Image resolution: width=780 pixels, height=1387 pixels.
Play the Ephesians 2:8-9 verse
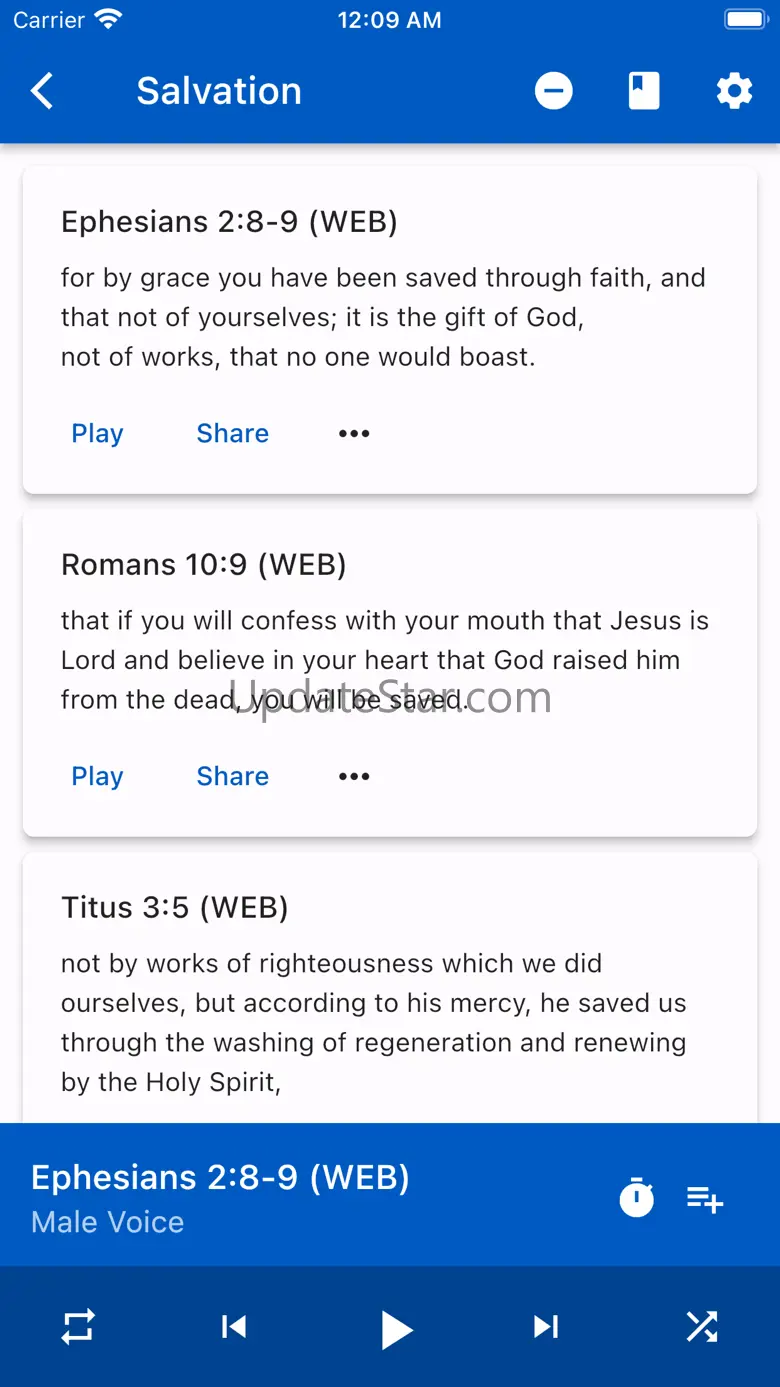97,433
